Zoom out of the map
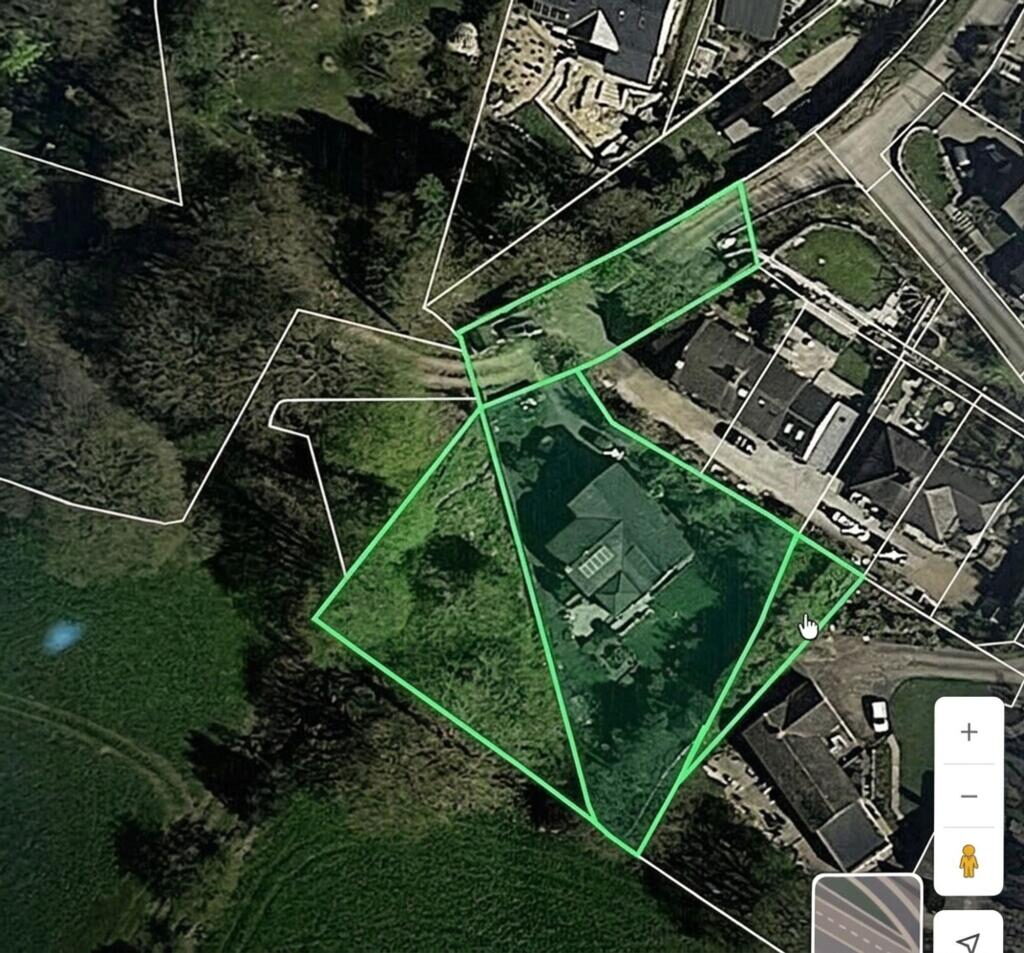 coord(968,796)
